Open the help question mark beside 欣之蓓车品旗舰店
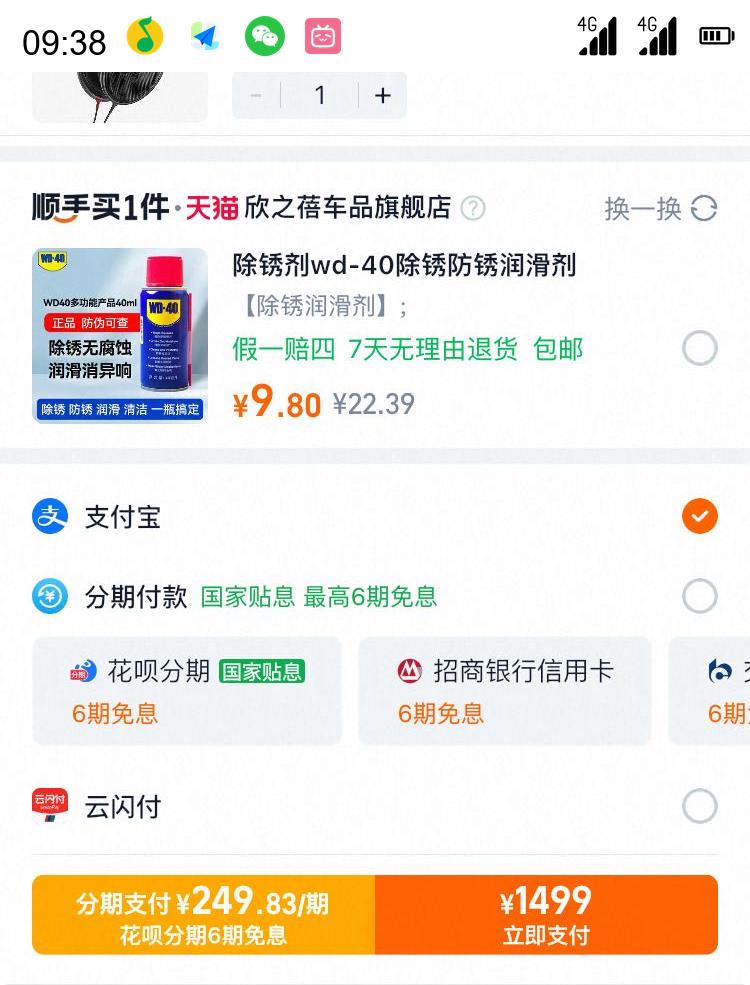 click(473, 208)
